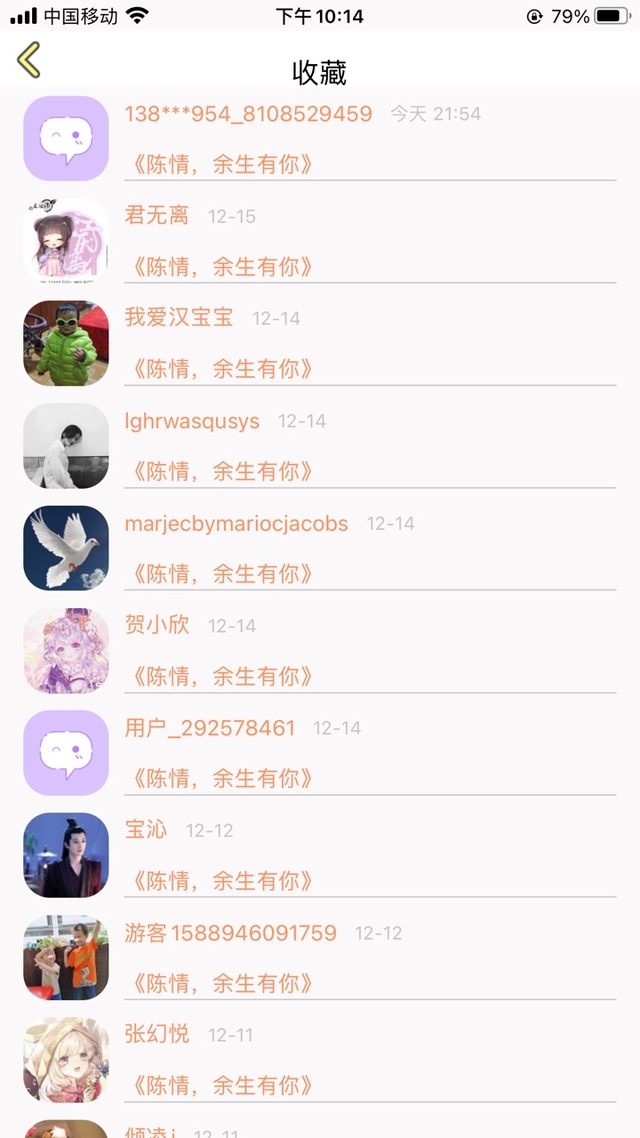Select the row from 我爱汉宝宝
The image size is (640, 1138).
pos(320,343)
